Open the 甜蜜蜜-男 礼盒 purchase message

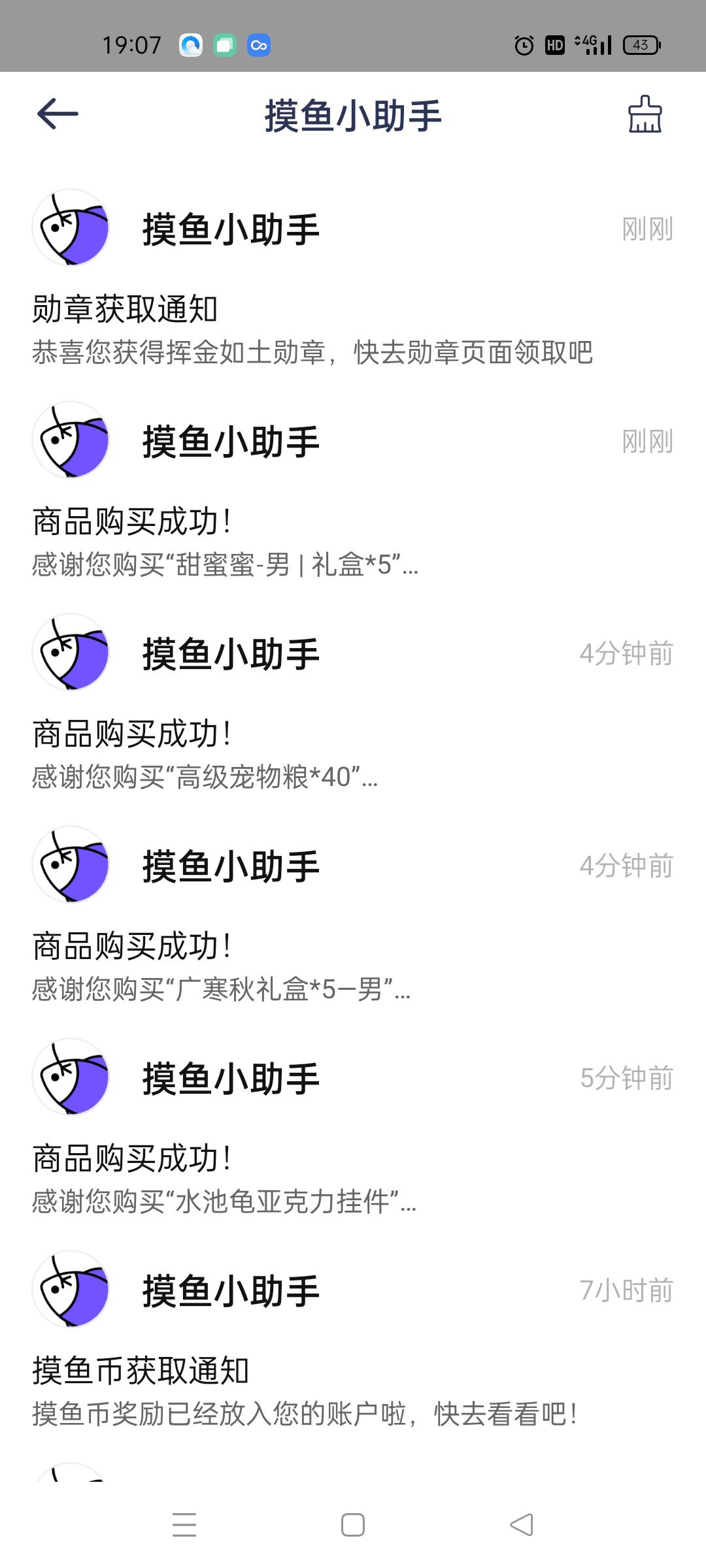pyautogui.click(x=353, y=489)
